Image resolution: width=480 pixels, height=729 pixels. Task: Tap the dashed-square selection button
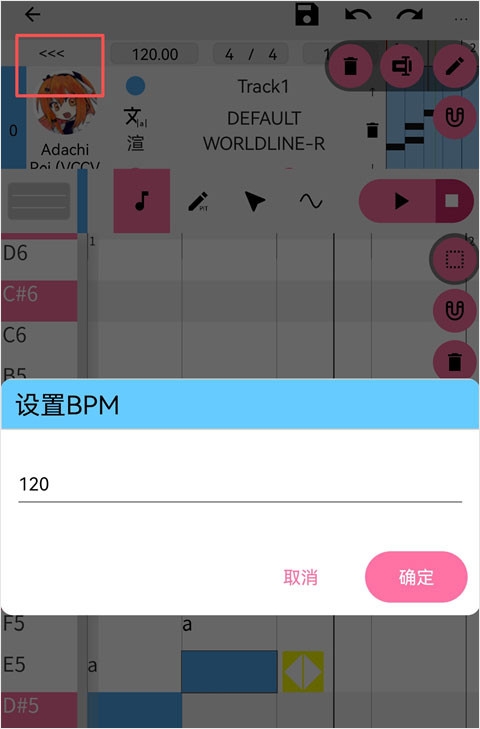pos(454,259)
